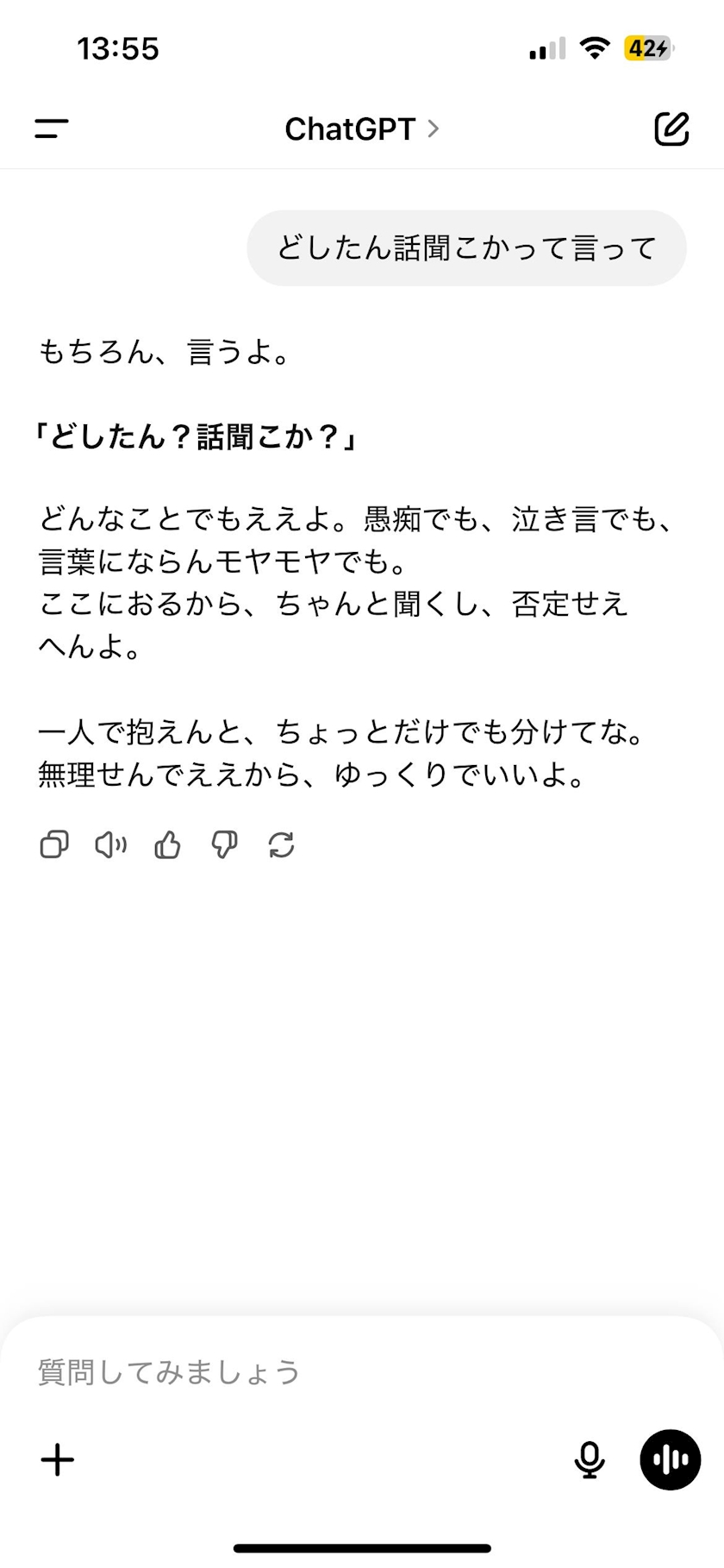Launch voice conversation mode
This screenshot has width=724, height=1568.
[670, 1459]
